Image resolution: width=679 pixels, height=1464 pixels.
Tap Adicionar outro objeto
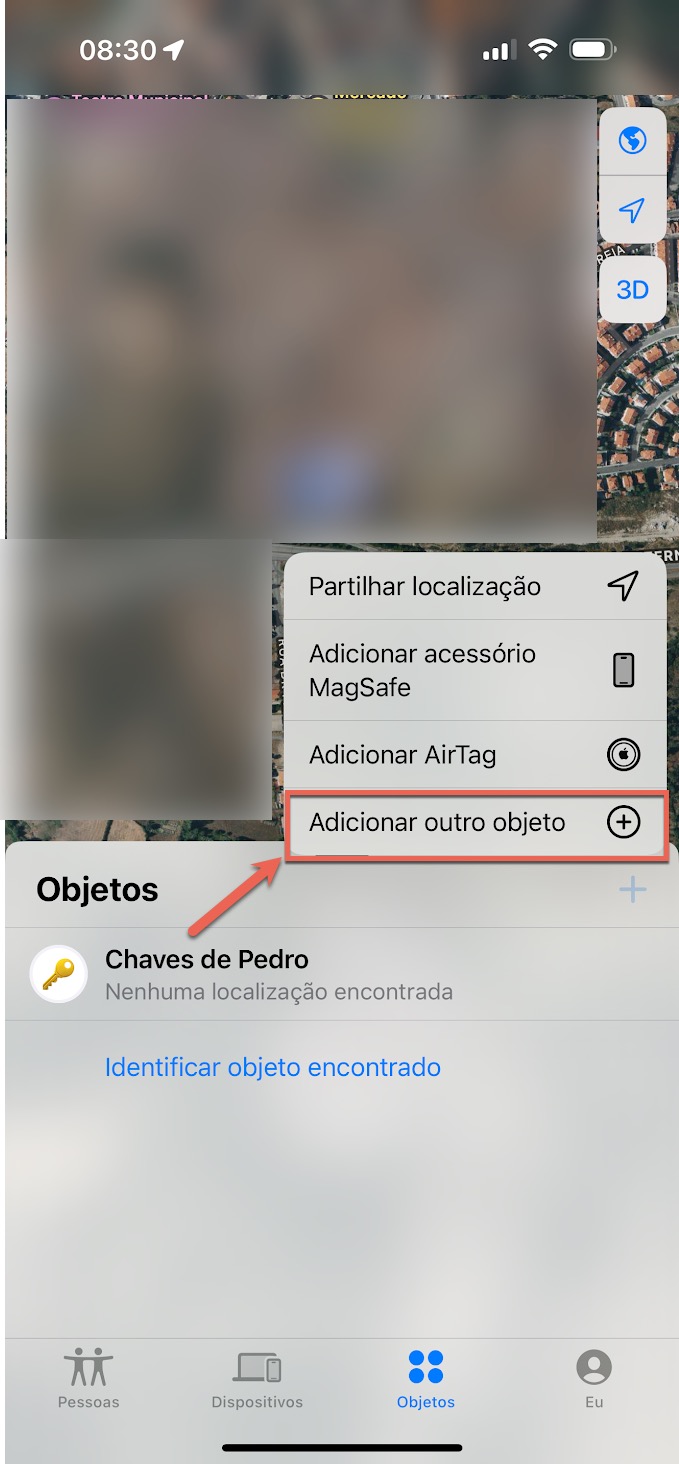coord(474,823)
